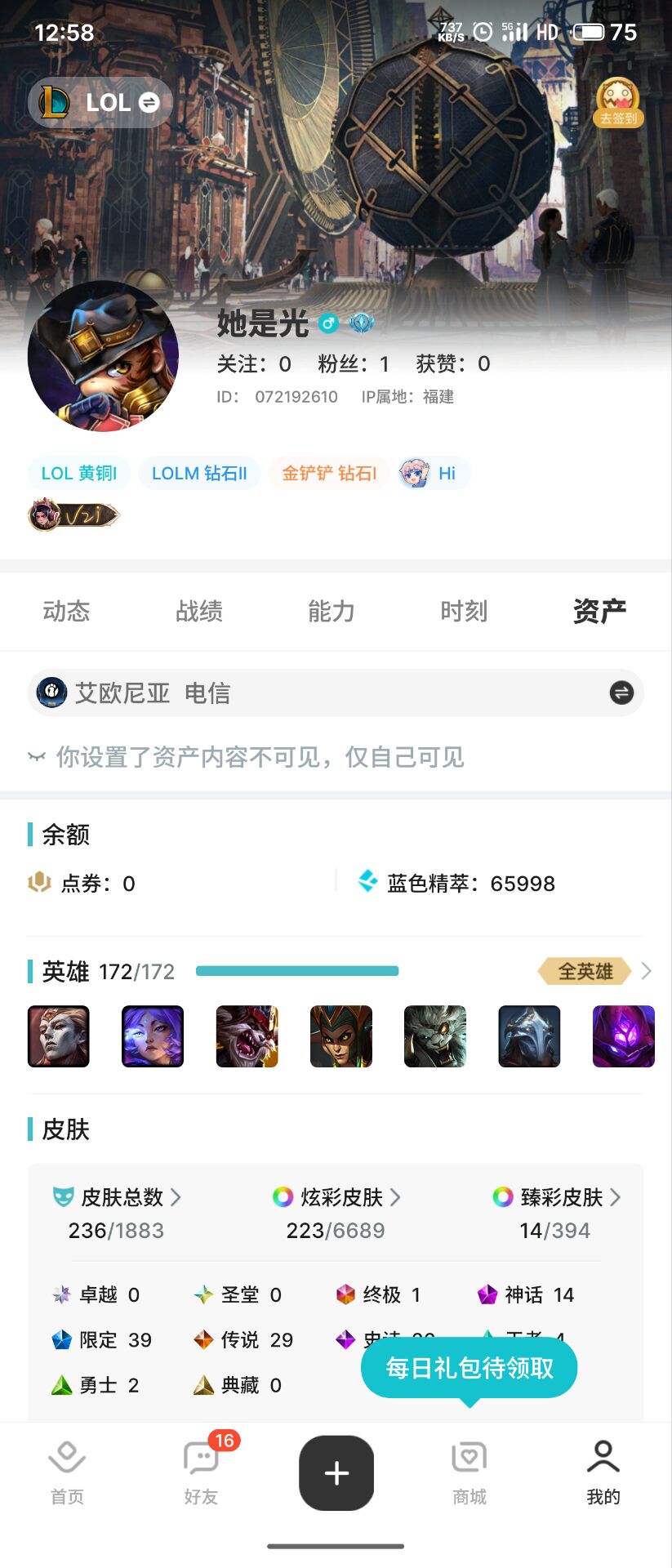Claim the 每日礼包待领取 gift pack

pos(470,1368)
